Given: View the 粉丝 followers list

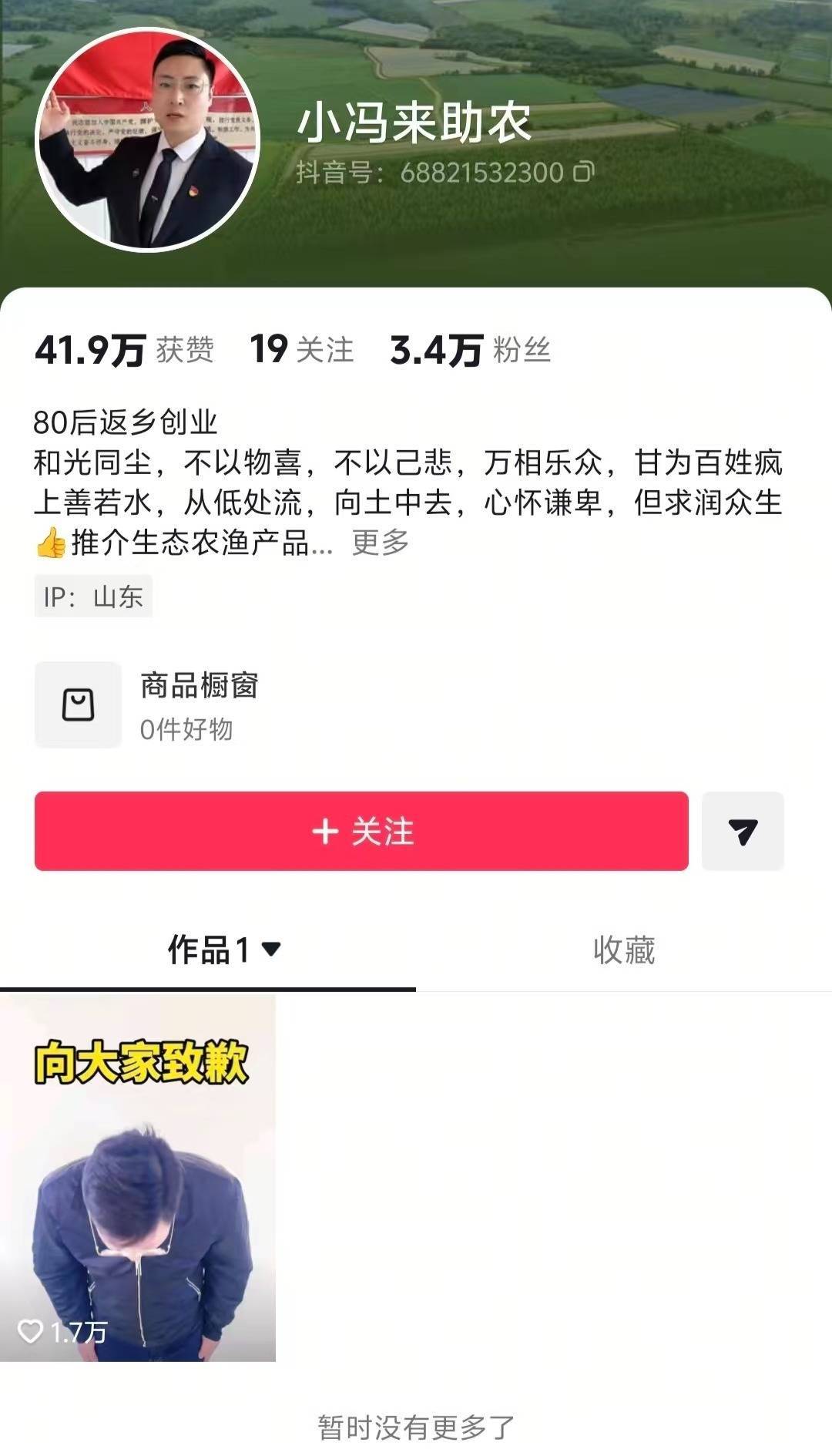Looking at the screenshot, I should click(x=470, y=350).
